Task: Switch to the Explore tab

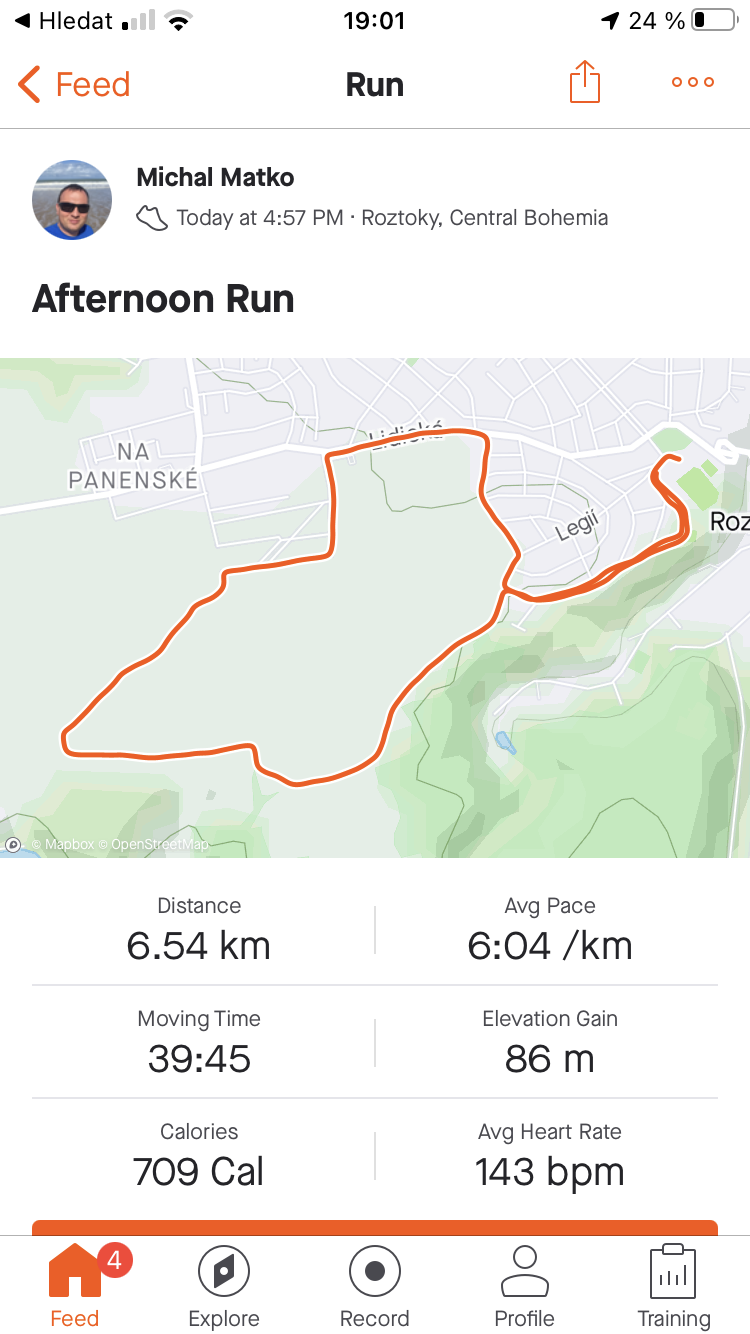Action: coord(224,1286)
